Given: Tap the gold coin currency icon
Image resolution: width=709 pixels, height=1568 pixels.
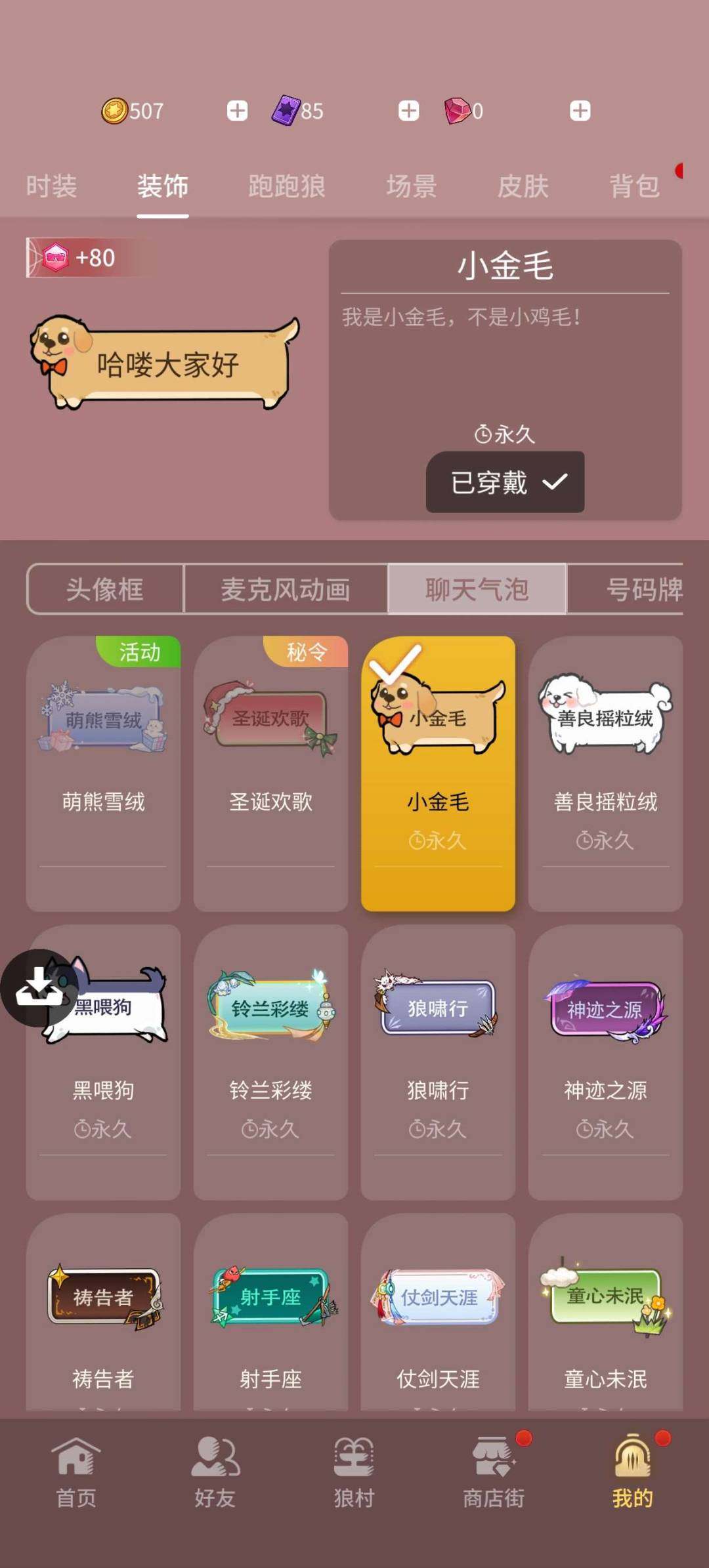Looking at the screenshot, I should (114, 110).
